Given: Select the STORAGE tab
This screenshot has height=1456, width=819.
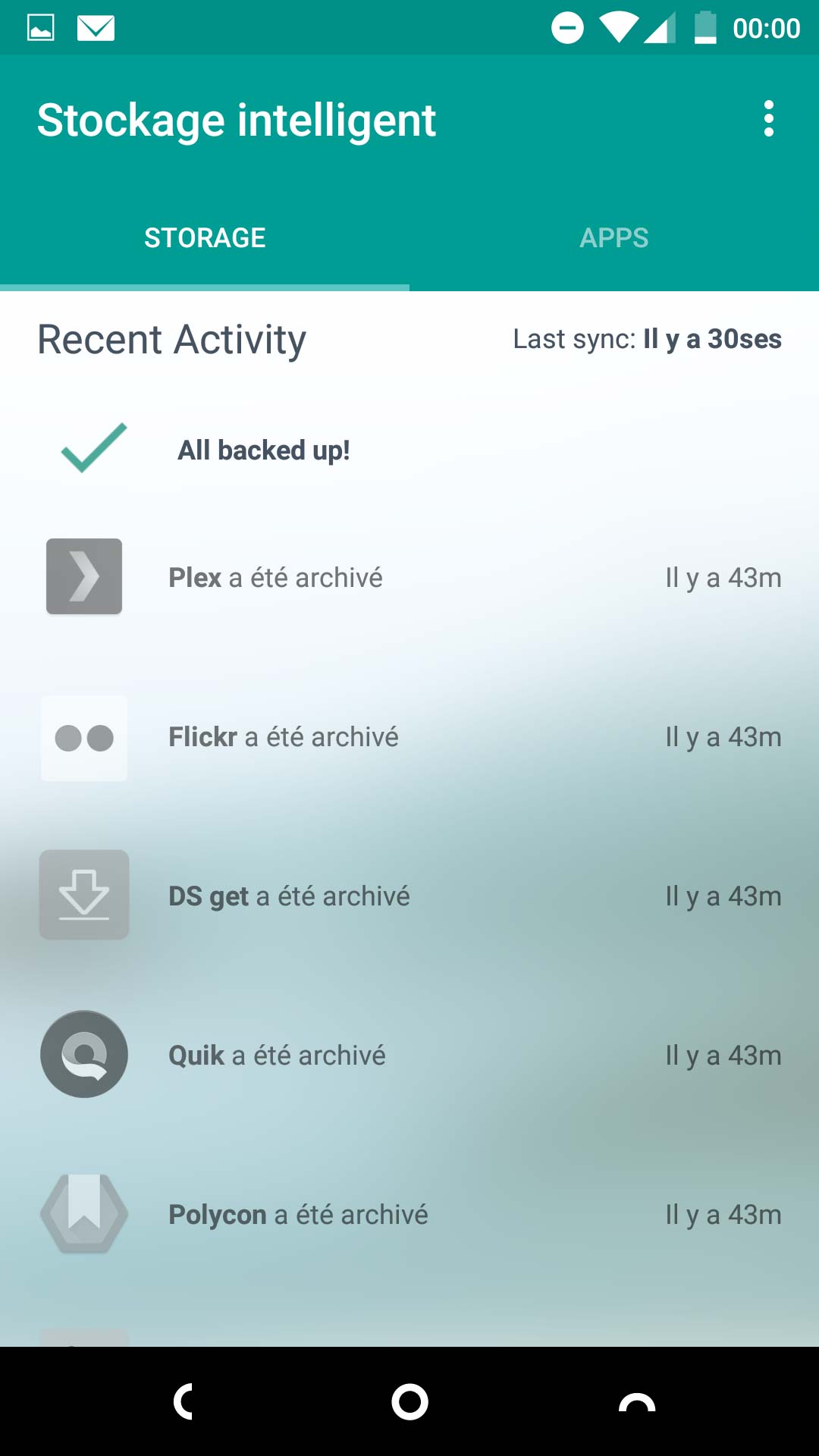Looking at the screenshot, I should point(205,237).
